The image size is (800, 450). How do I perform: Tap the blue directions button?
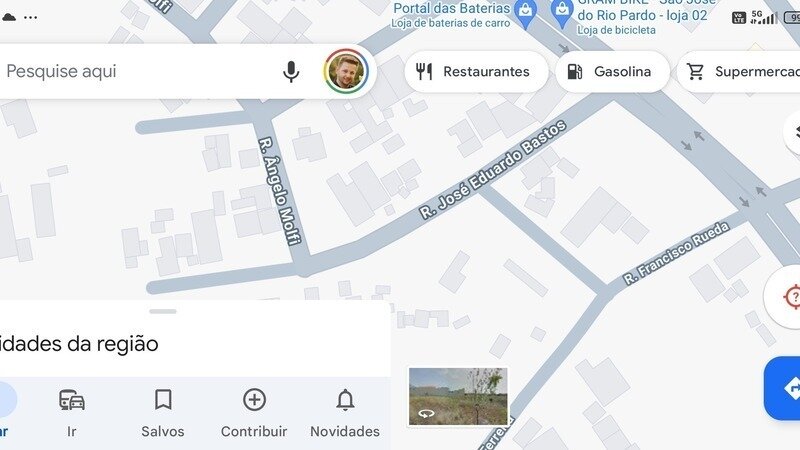[x=785, y=388]
